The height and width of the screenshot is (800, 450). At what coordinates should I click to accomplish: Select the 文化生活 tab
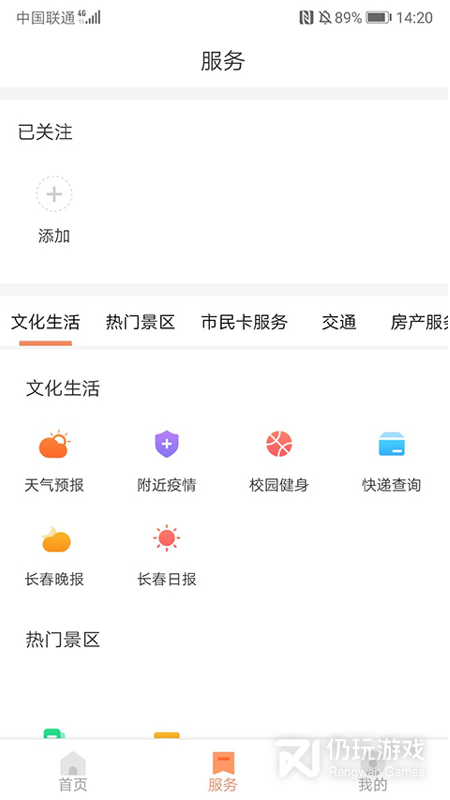click(45, 322)
